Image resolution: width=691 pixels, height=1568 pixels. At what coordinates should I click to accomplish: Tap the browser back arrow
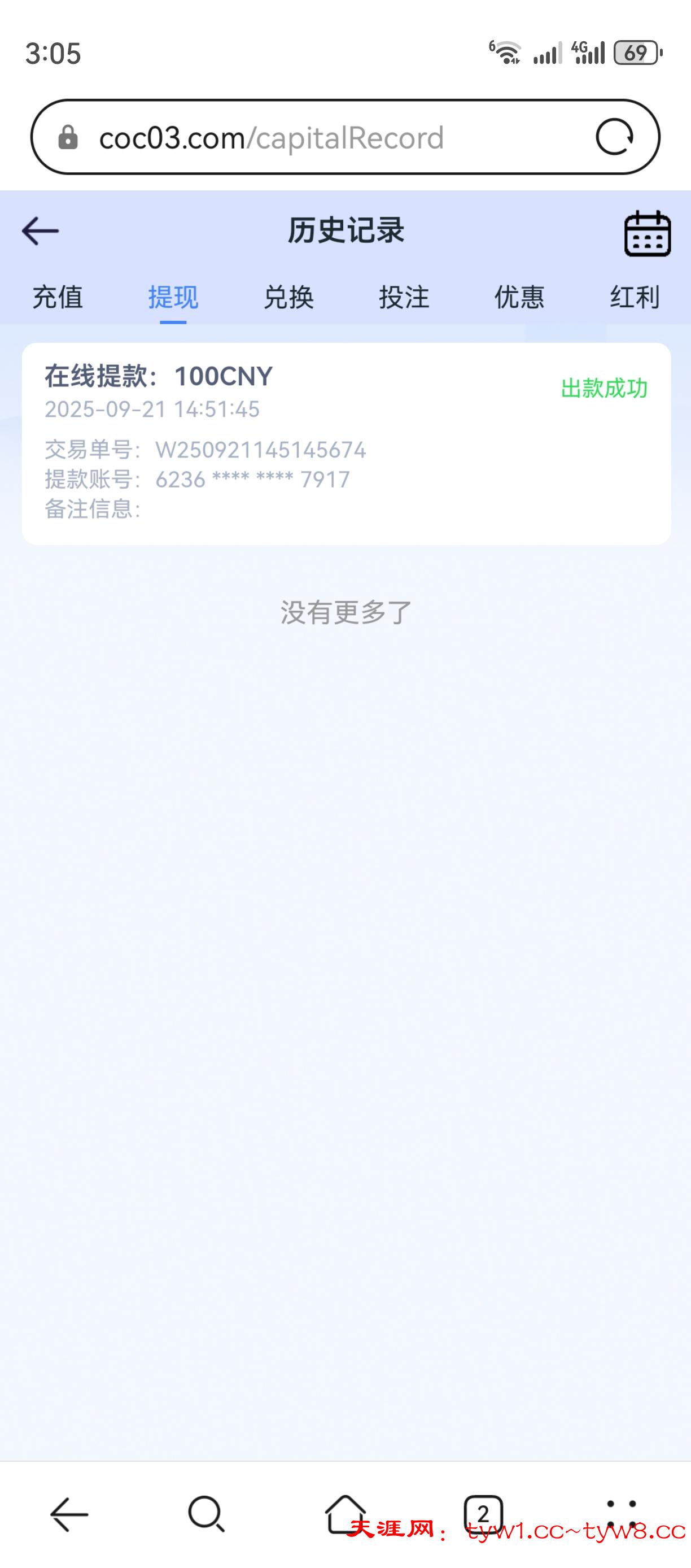point(69,1513)
